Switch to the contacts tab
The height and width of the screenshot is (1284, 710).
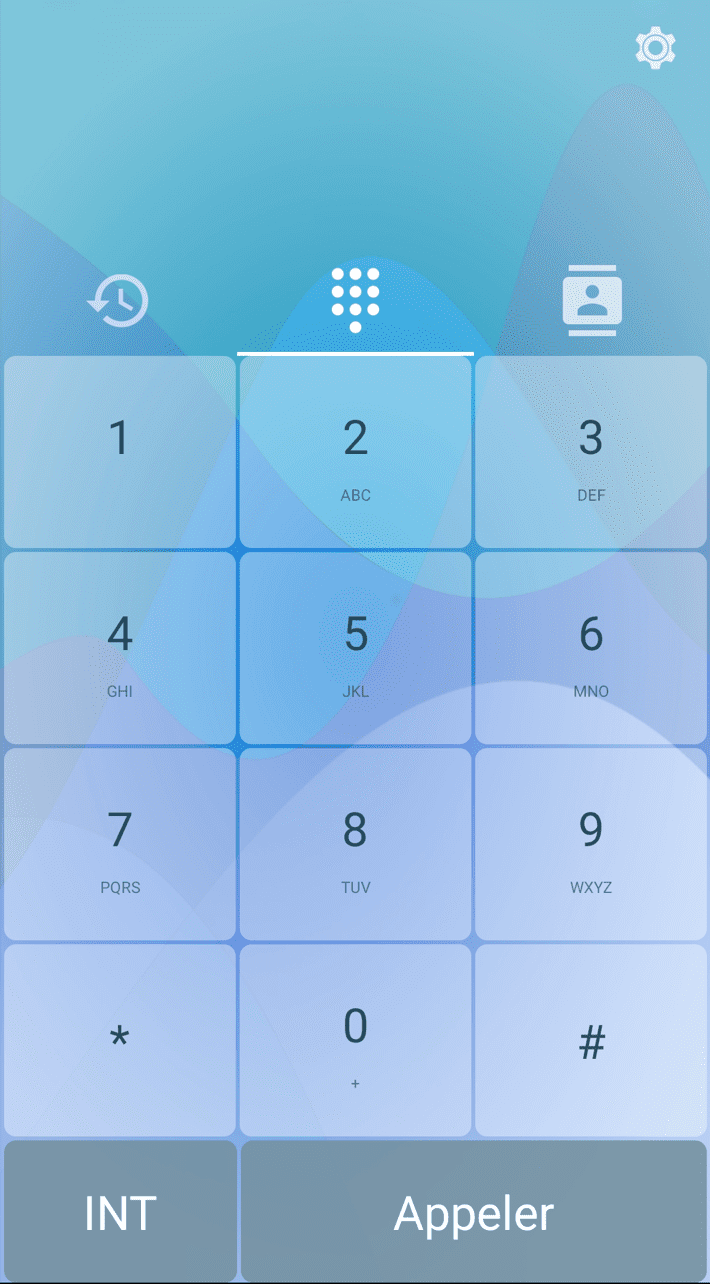tap(592, 300)
